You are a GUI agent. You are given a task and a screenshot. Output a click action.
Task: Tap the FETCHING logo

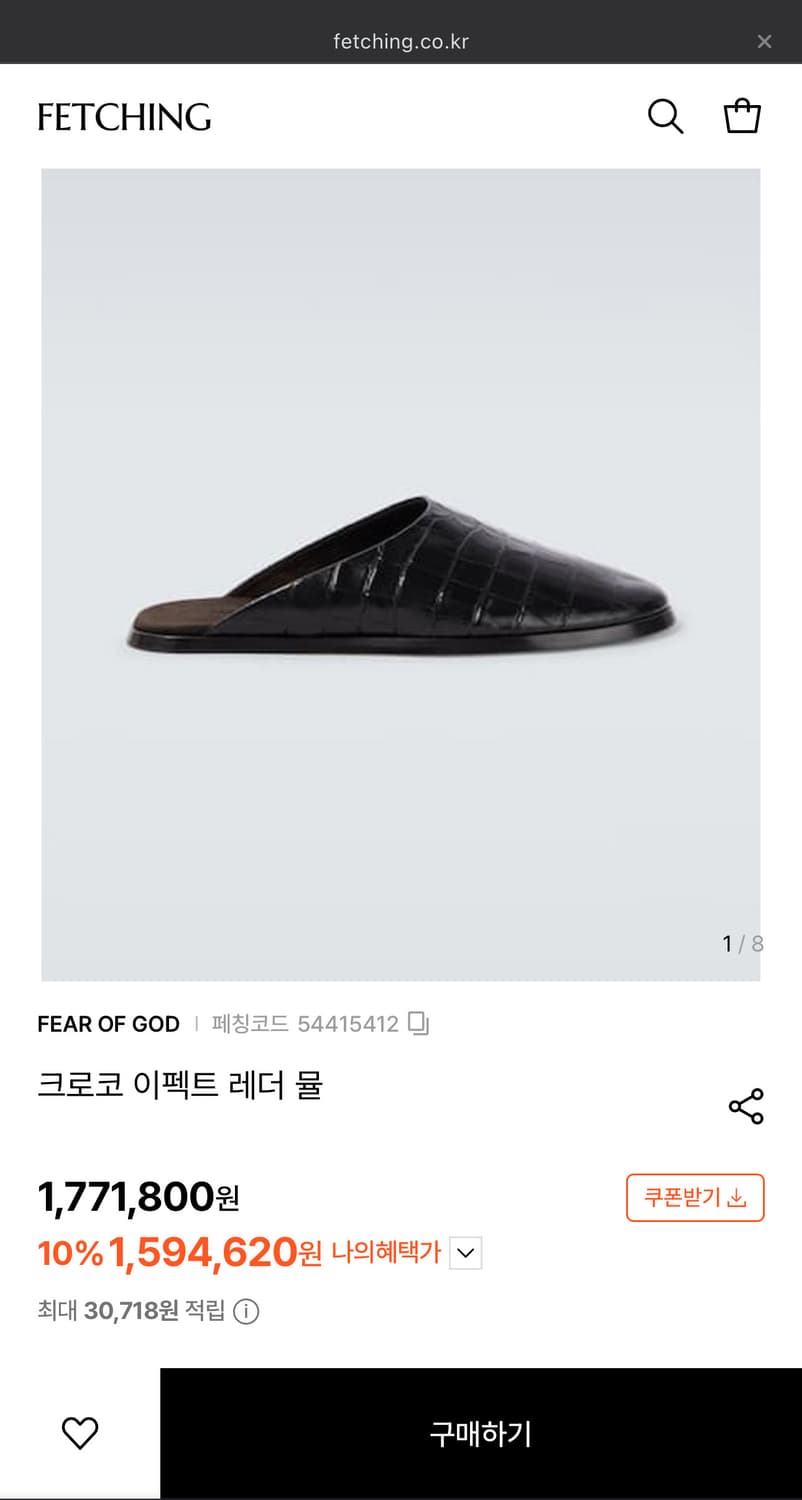[x=125, y=115]
